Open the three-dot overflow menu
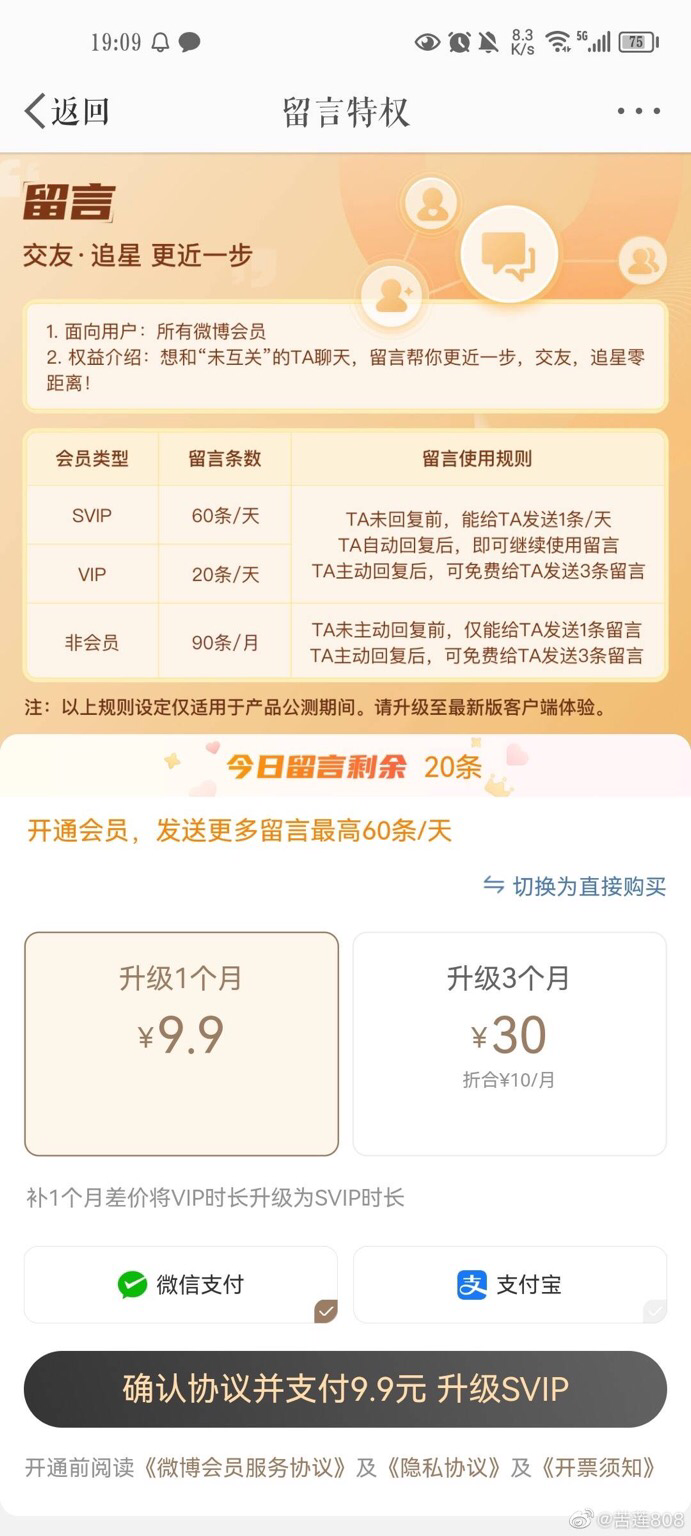Image resolution: width=691 pixels, height=1536 pixels. 638,111
